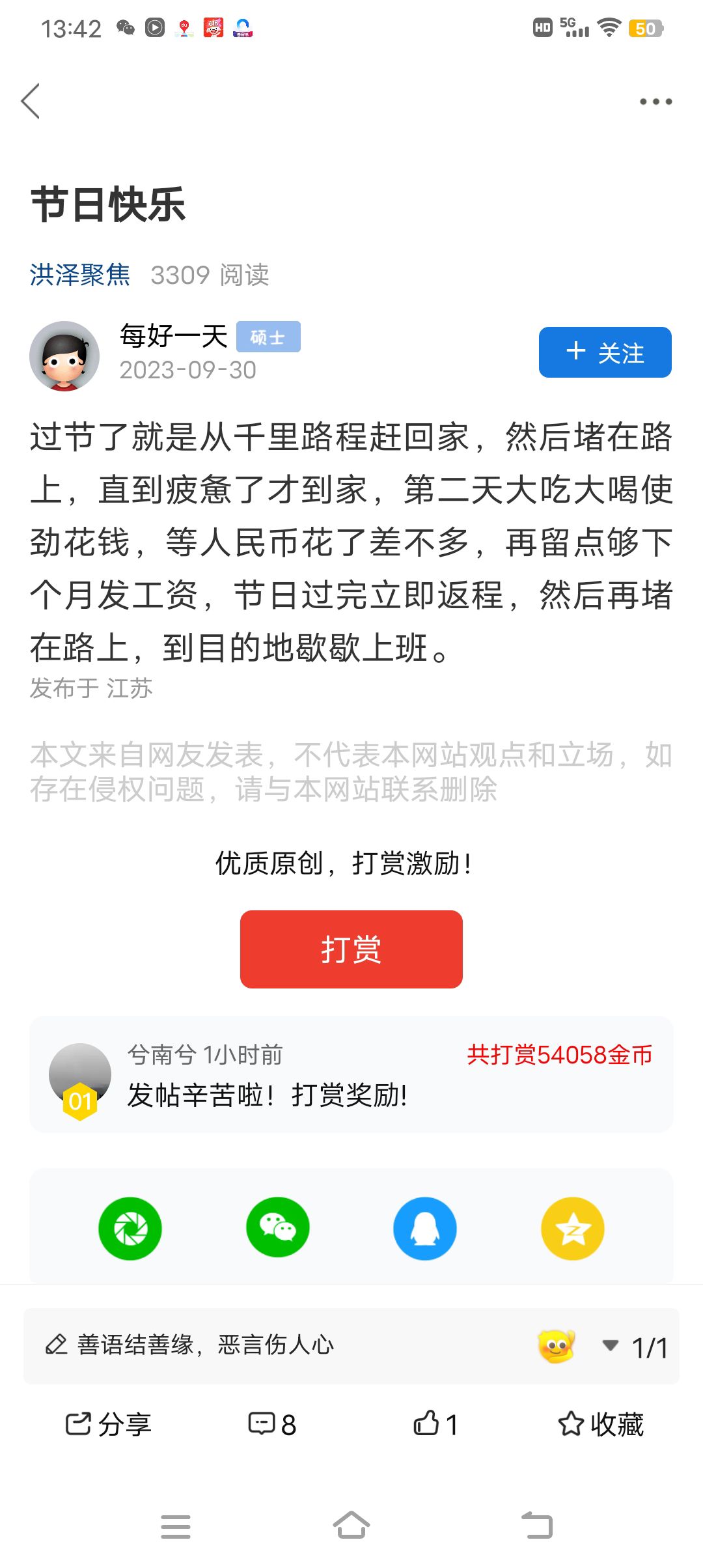View the 8 comments

(x=272, y=1424)
